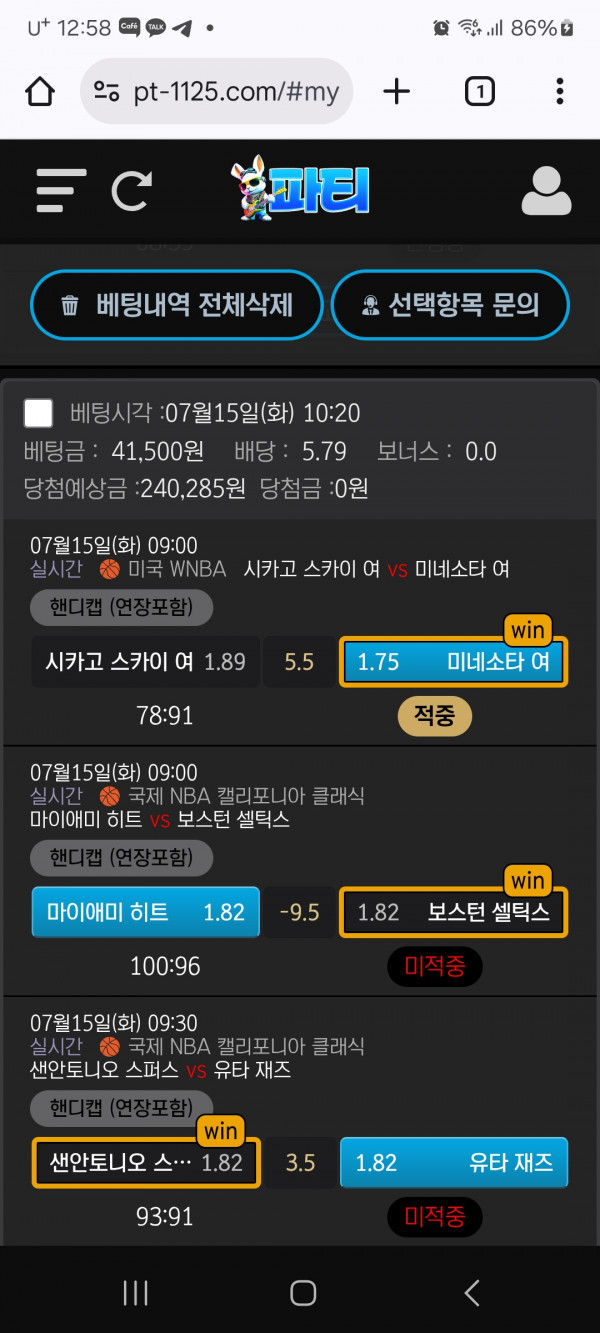The height and width of the screenshot is (1333, 600).
Task: Go to browser home page
Action: (40, 92)
